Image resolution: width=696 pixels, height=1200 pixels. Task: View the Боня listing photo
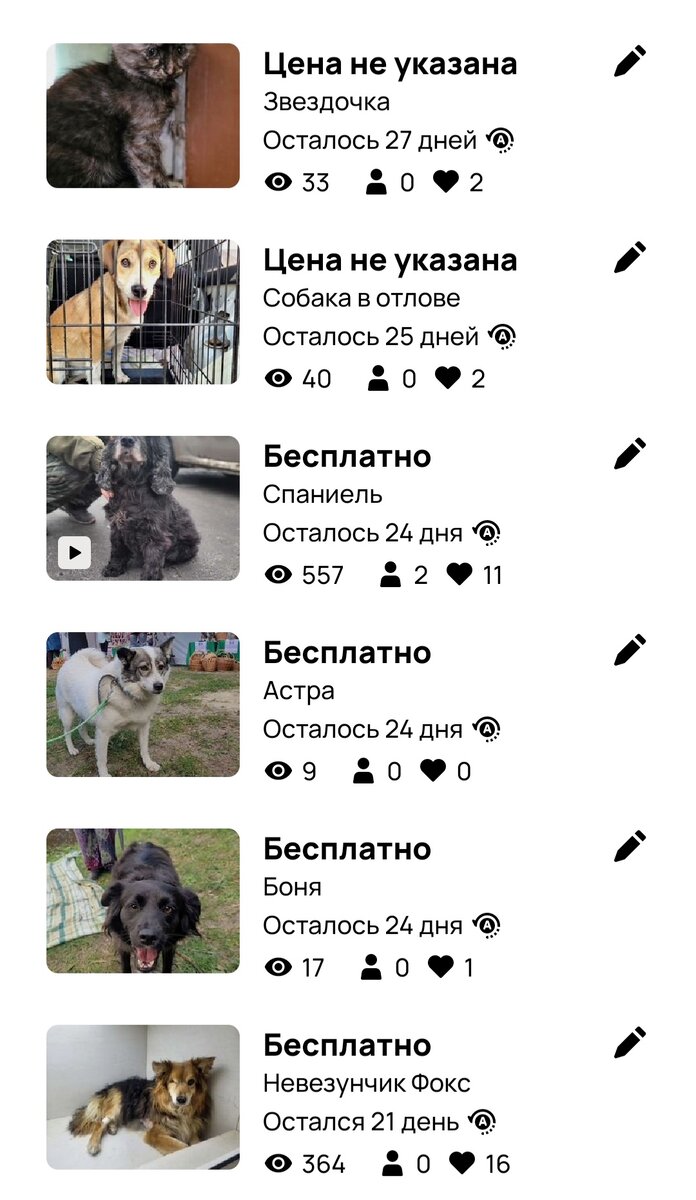(143, 900)
